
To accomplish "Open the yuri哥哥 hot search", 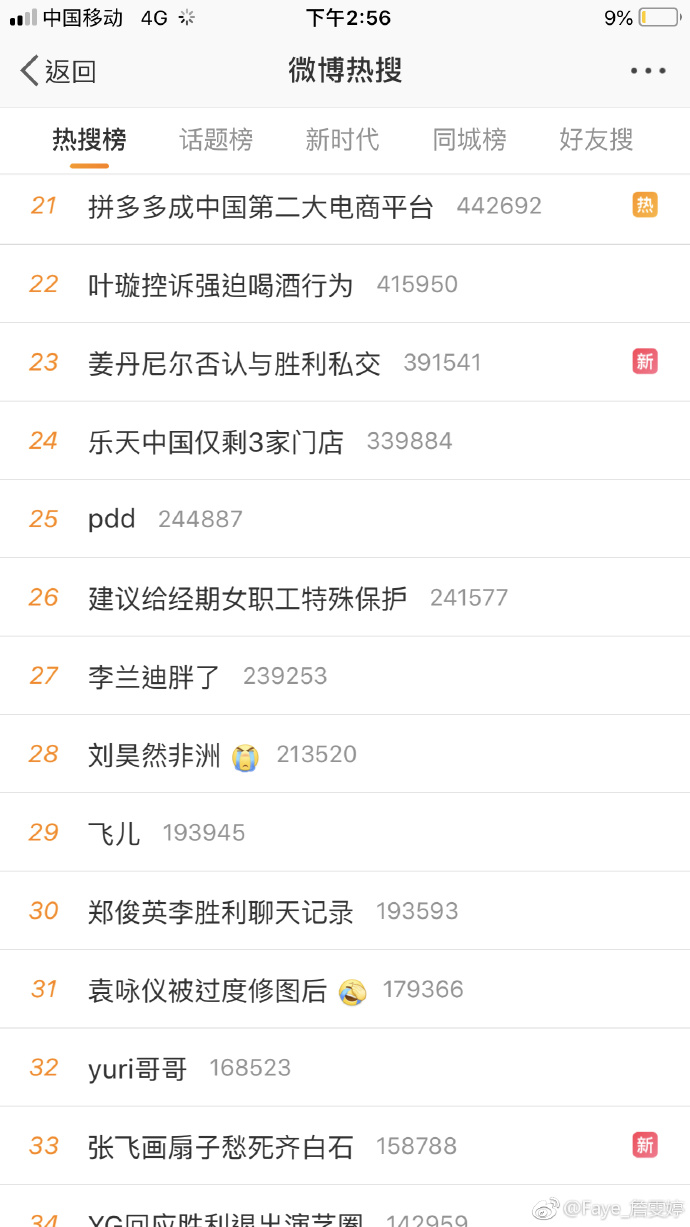I will pyautogui.click(x=138, y=1068).
